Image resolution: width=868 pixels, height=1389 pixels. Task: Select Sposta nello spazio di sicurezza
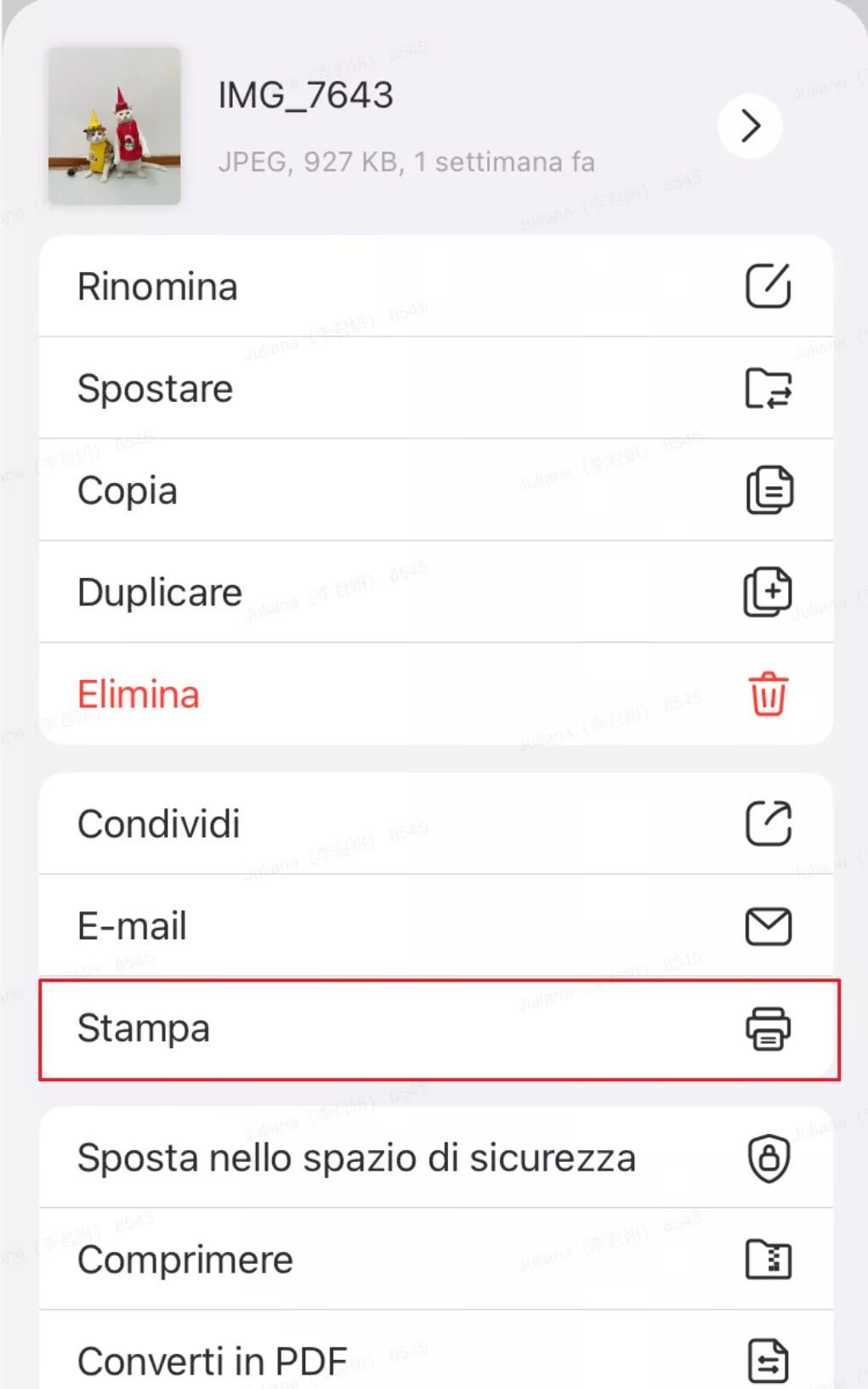[435, 1158]
